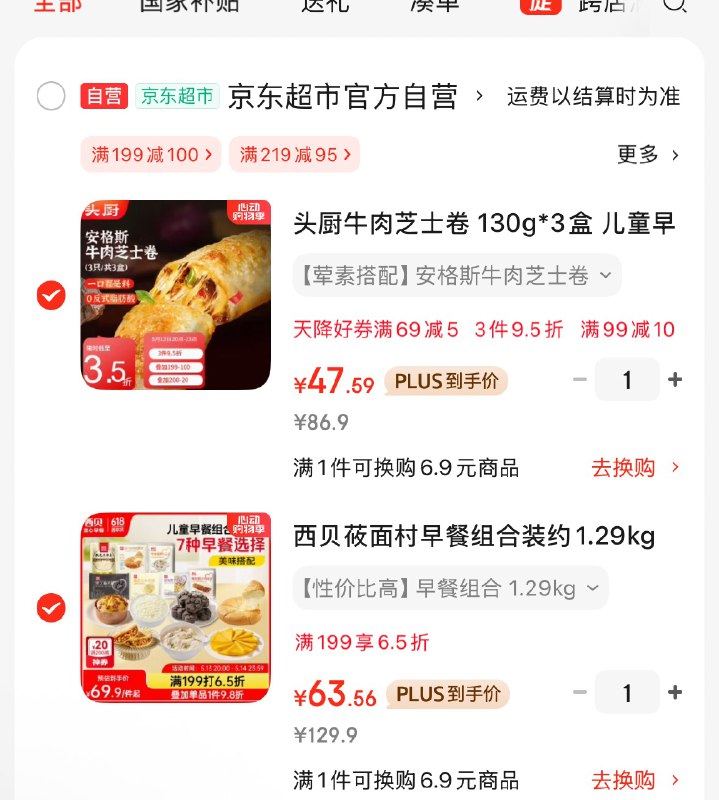The width and height of the screenshot is (719, 800).
Task: View the 西贝莜面村早餐组合 product picture
Action: [x=176, y=607]
